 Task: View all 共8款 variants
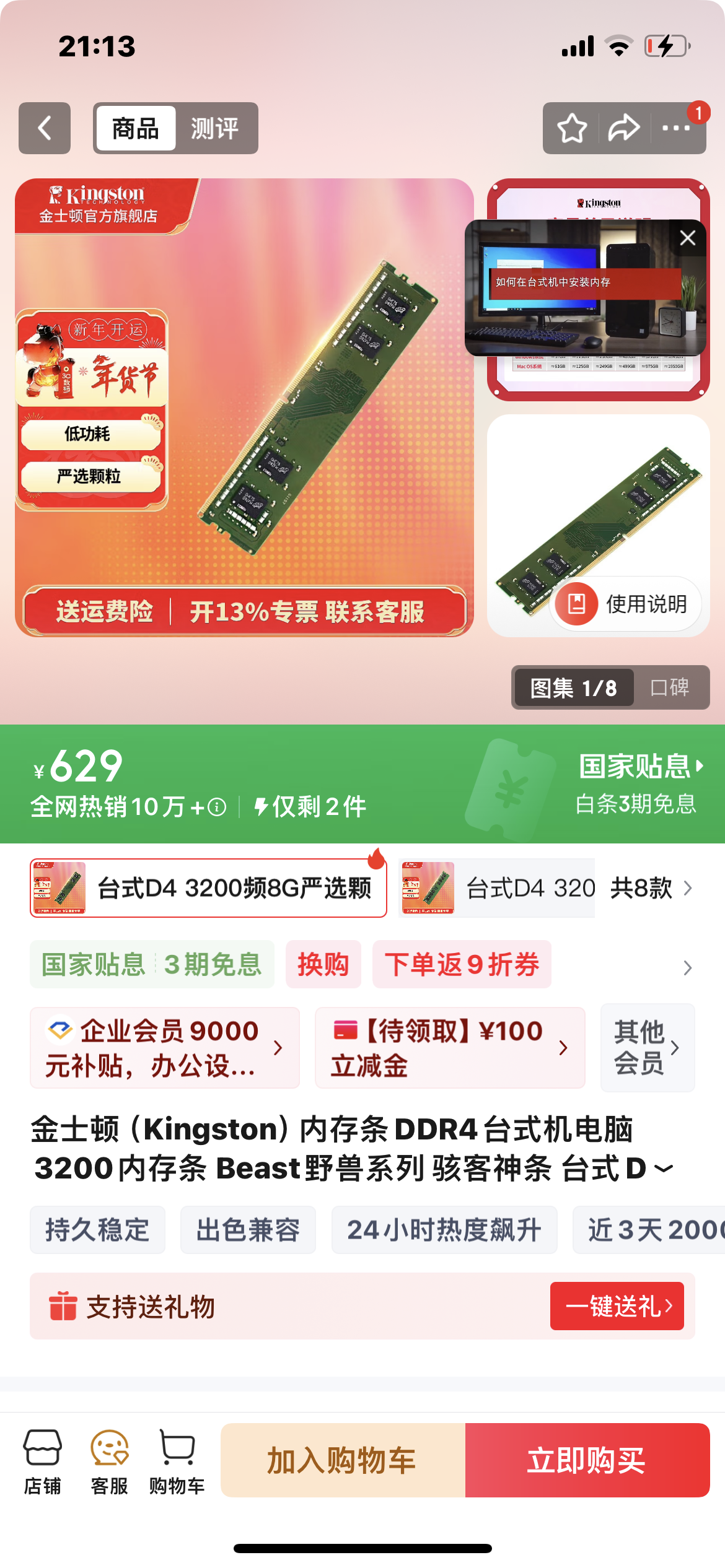649,888
